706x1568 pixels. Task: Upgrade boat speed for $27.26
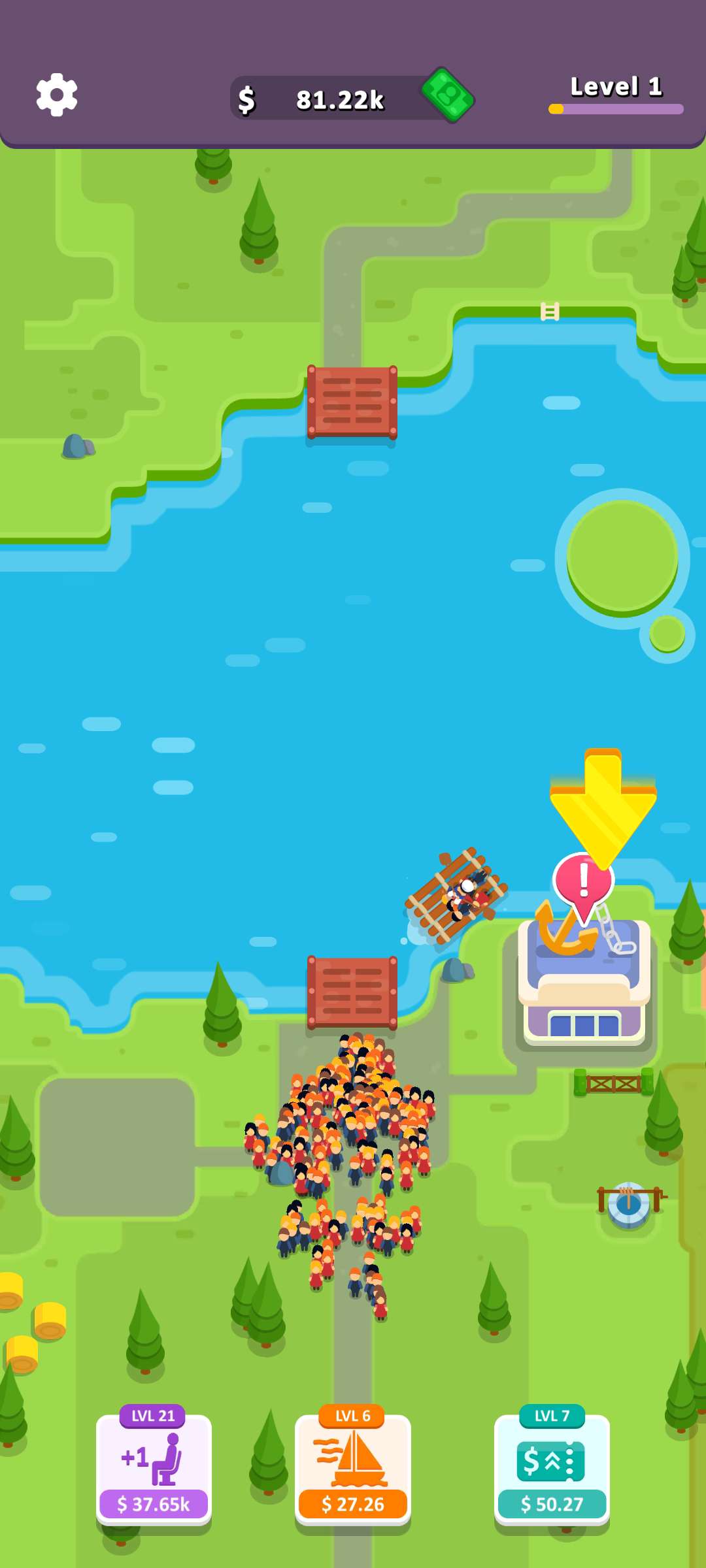353,1469
